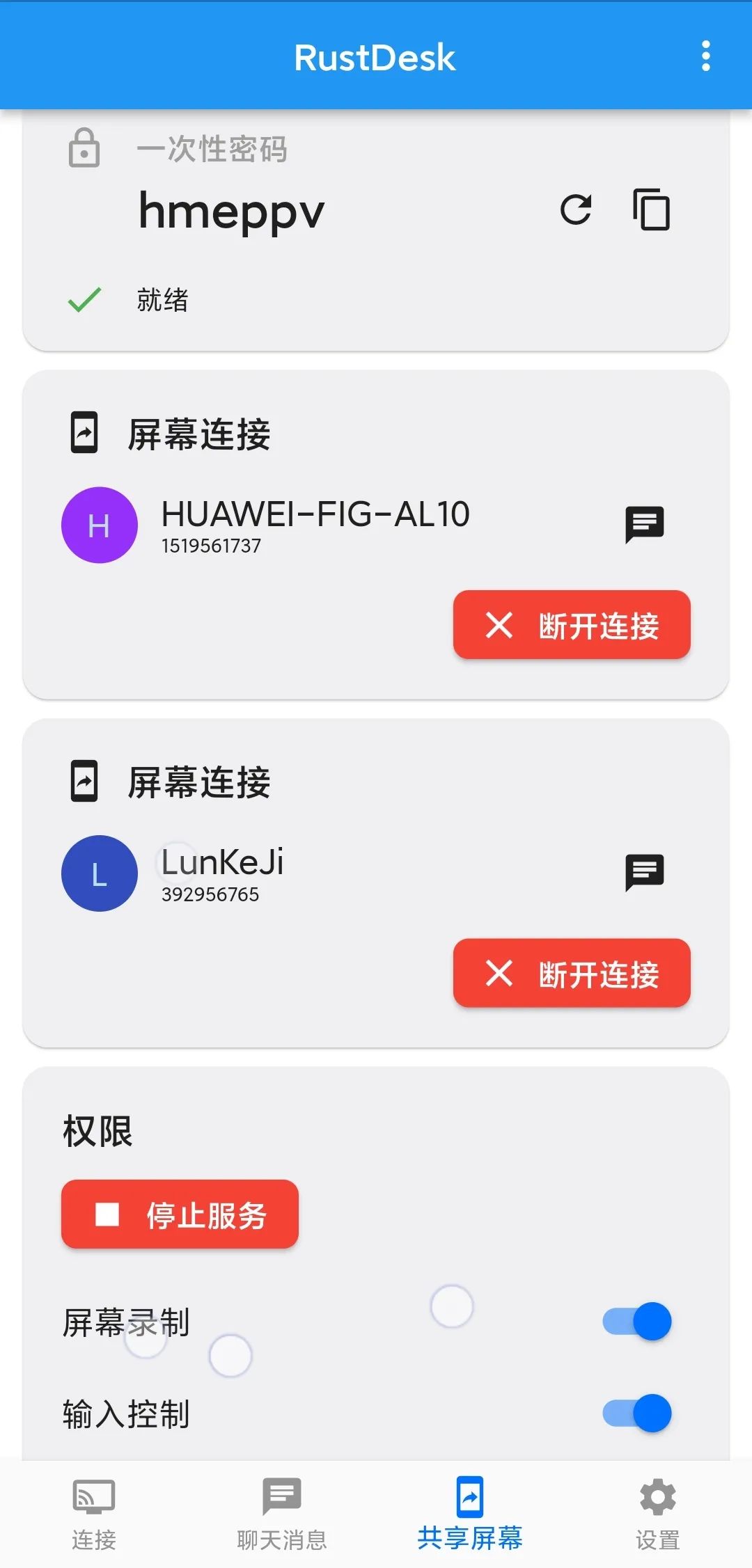Click the avatar of LunKeJi
The height and width of the screenshot is (1568, 752).
coord(99,873)
